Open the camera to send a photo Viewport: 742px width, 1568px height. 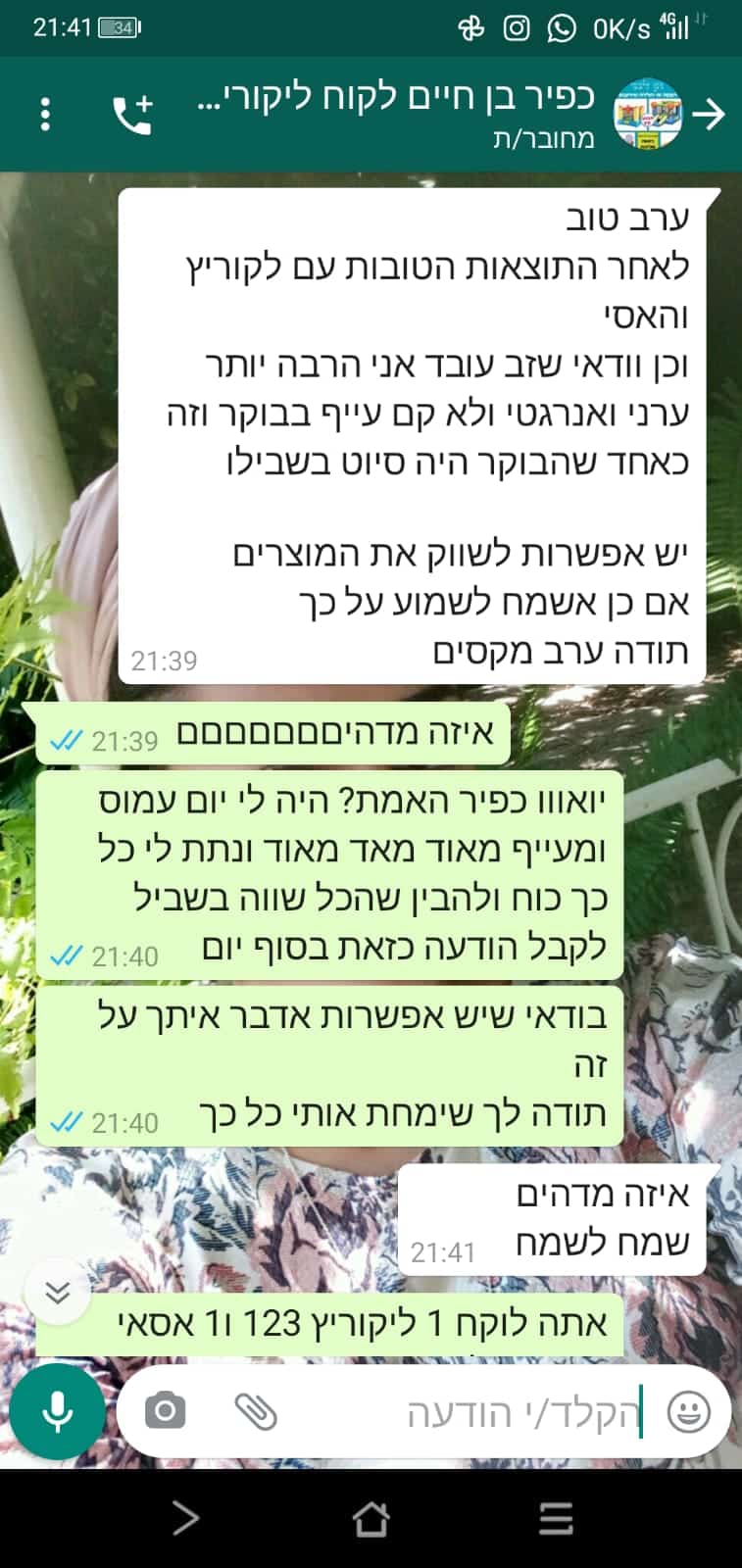[x=165, y=1411]
